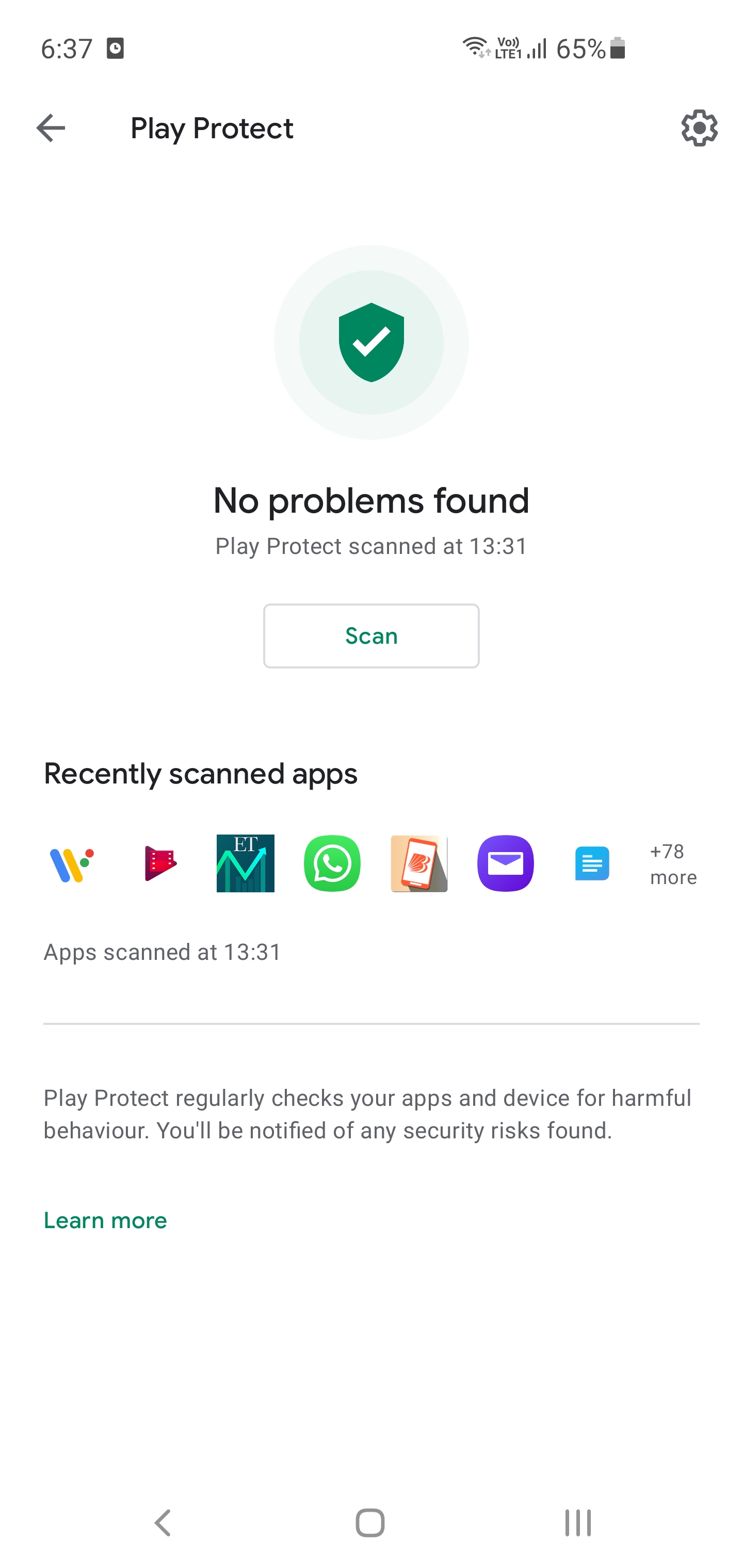Screen dimensions: 743x1568
Task: Open Play Protect settings gear
Action: point(699,128)
